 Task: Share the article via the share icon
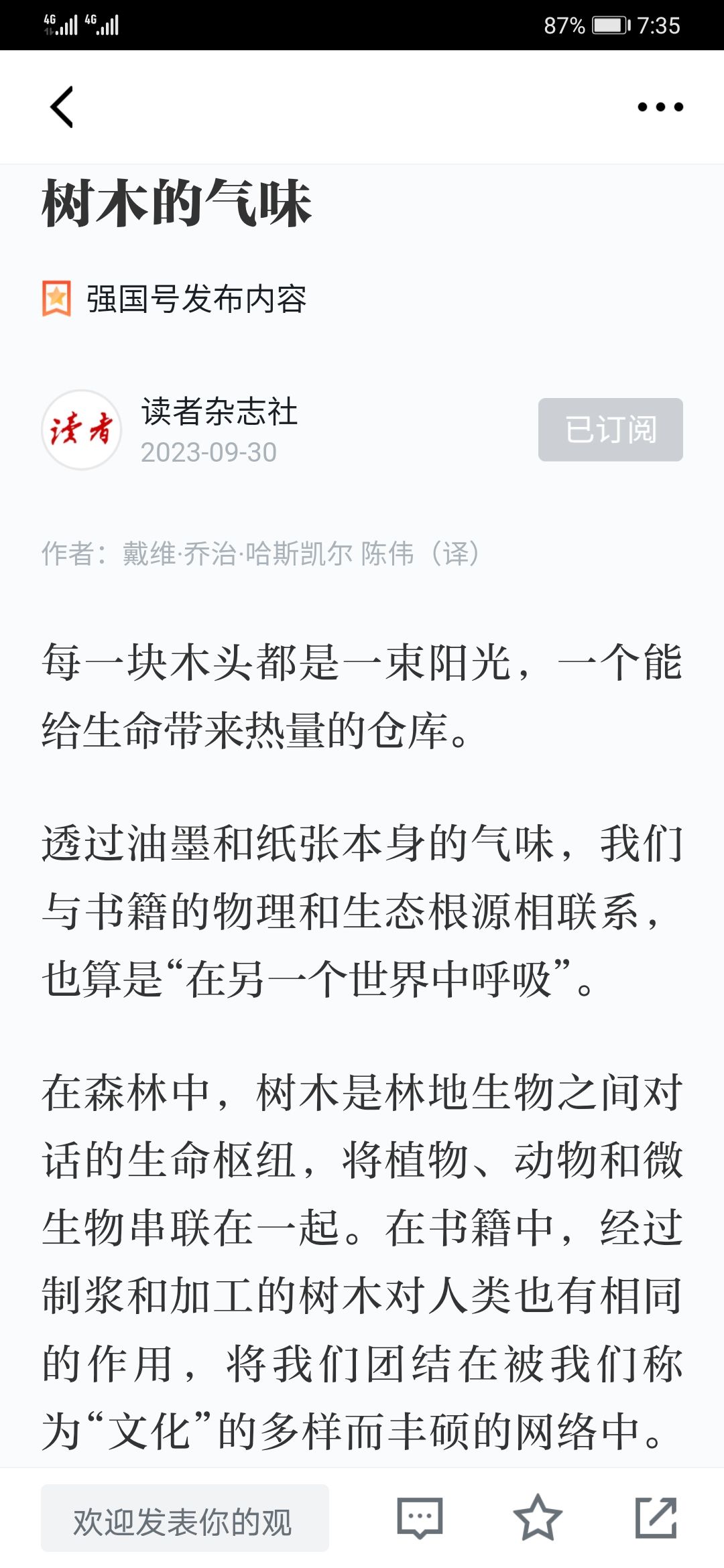(x=656, y=1518)
